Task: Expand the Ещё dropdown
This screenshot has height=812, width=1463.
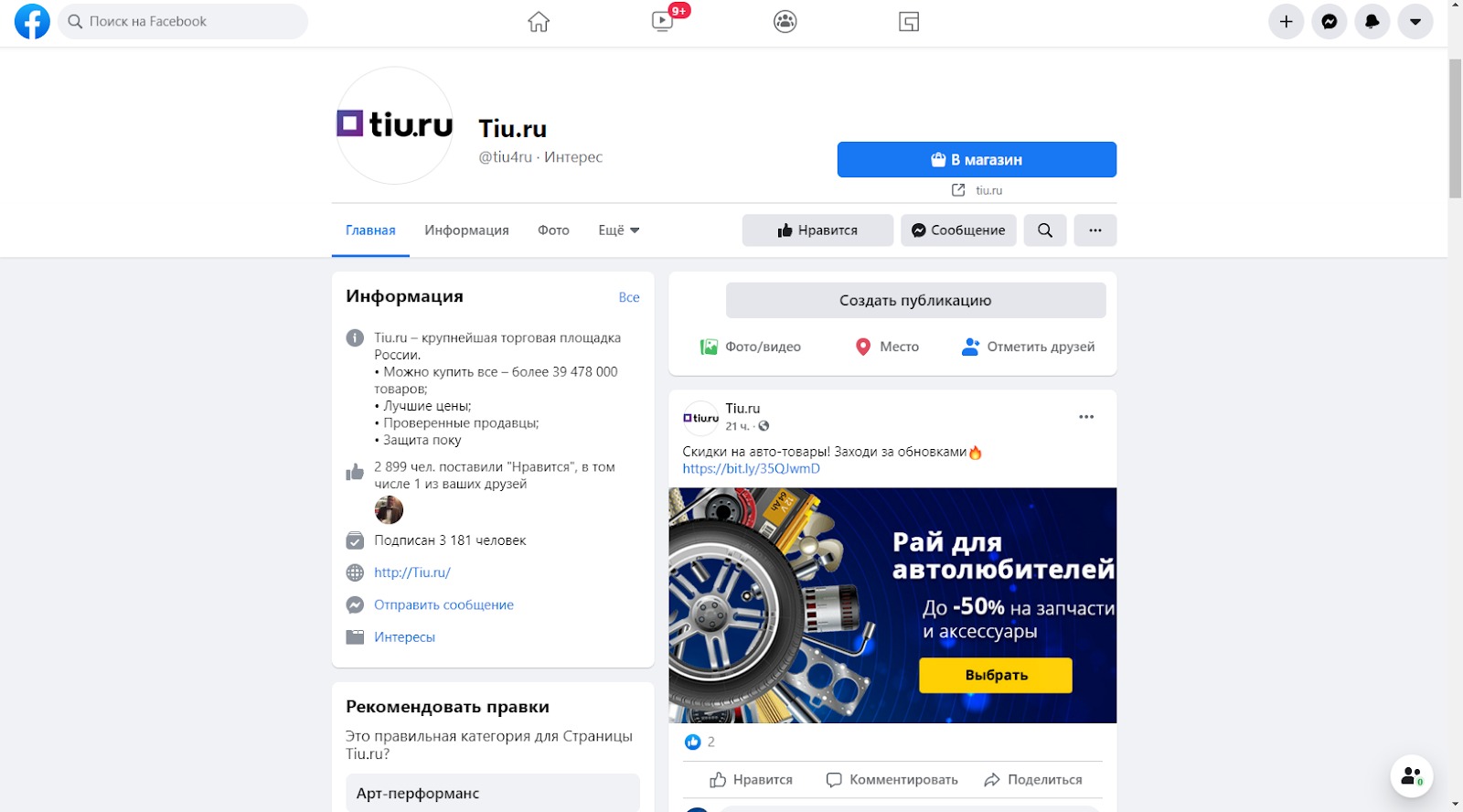Action: pos(618,230)
